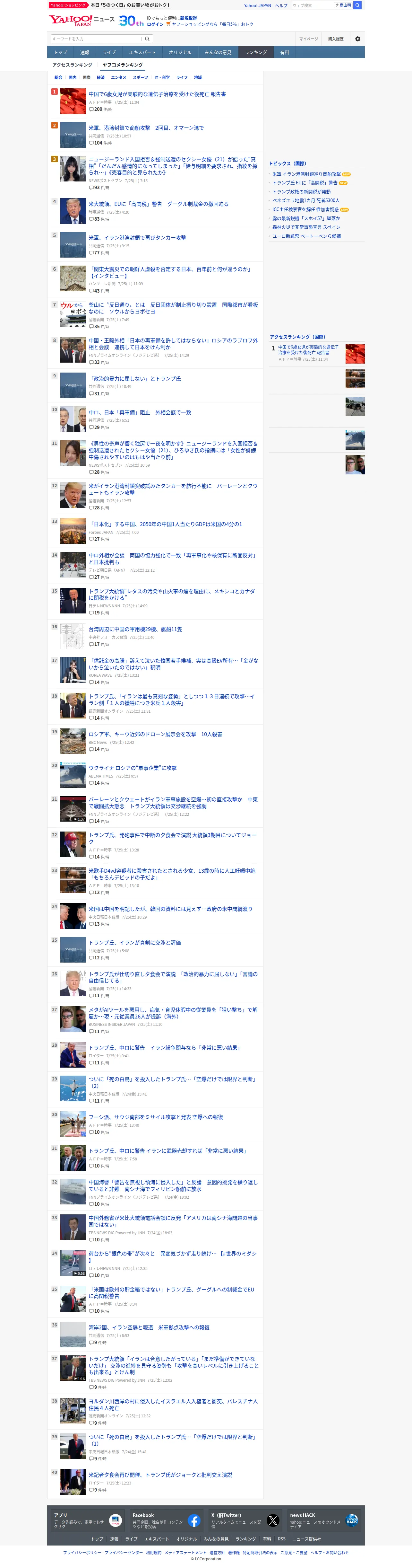Open the エキスパート tab
412x1568 pixels.
[142, 52]
